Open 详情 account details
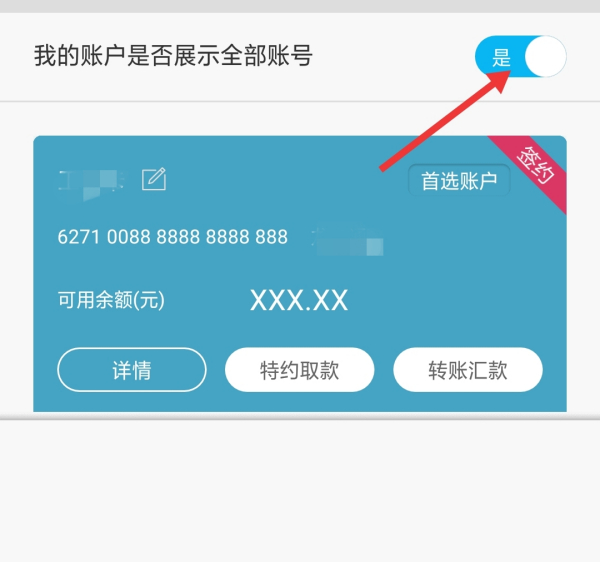600x562 pixels. [x=131, y=370]
